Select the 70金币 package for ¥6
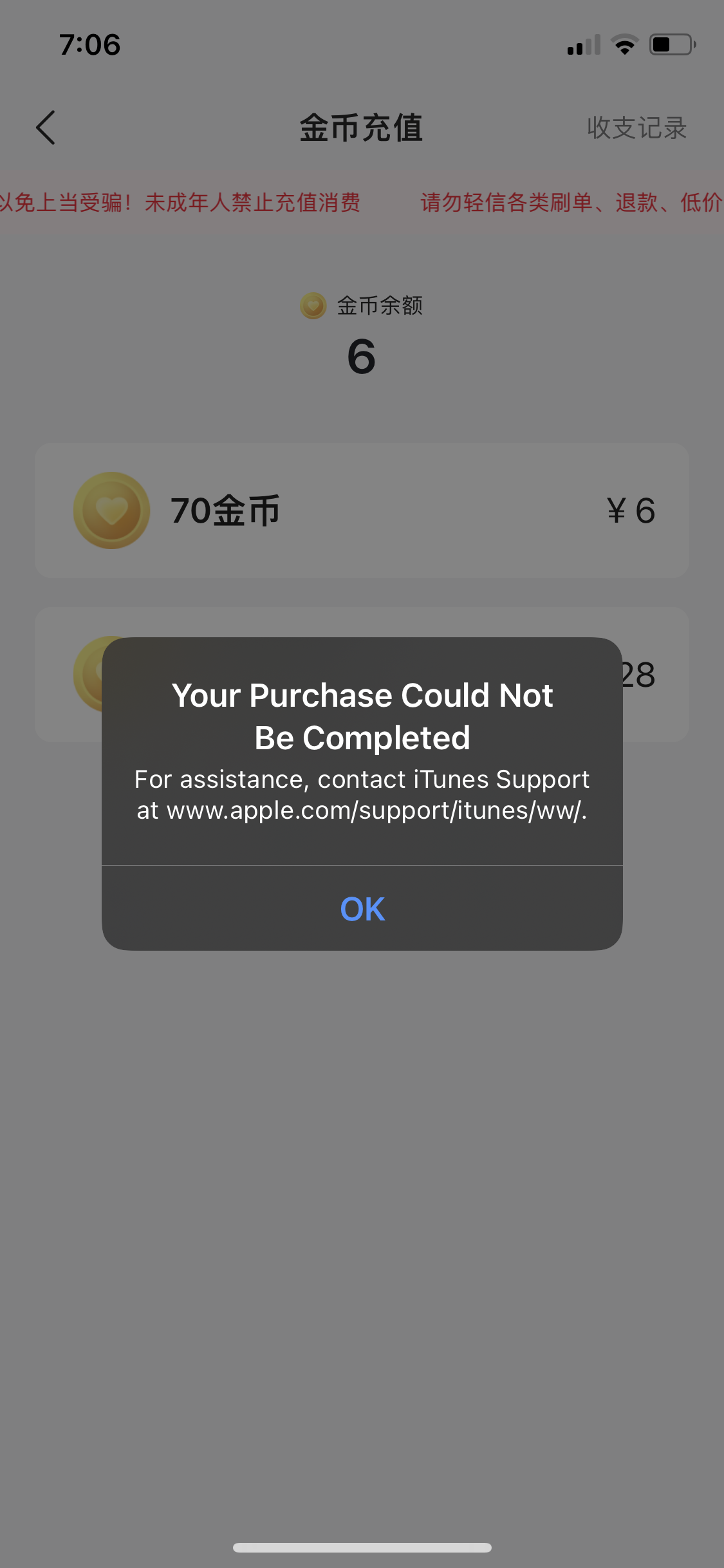Screen dimensions: 724x1568 362,510
